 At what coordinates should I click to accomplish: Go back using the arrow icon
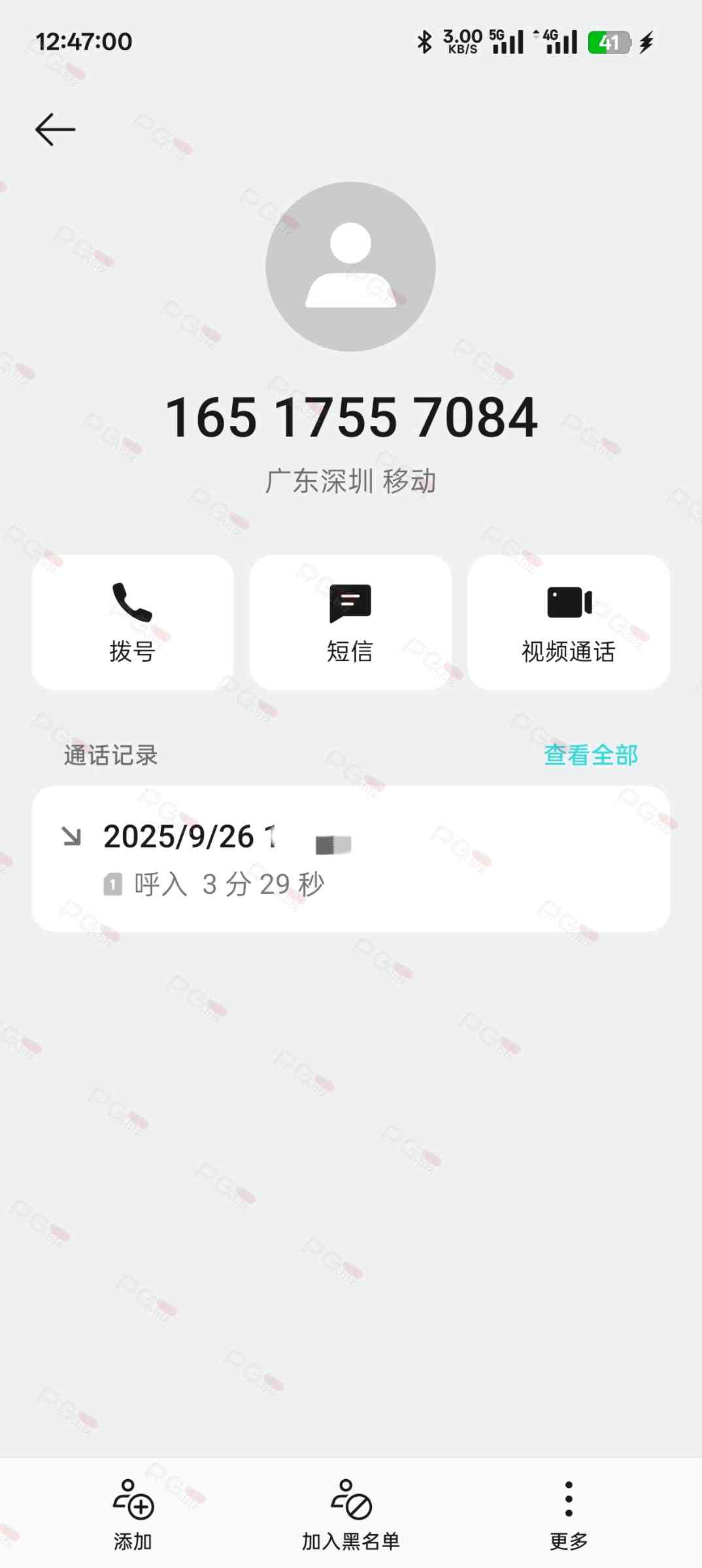[56, 129]
